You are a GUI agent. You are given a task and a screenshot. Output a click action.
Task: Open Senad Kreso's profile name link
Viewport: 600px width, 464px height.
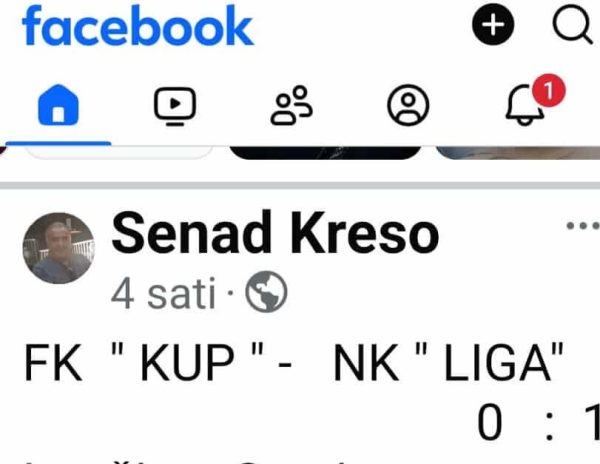(275, 234)
